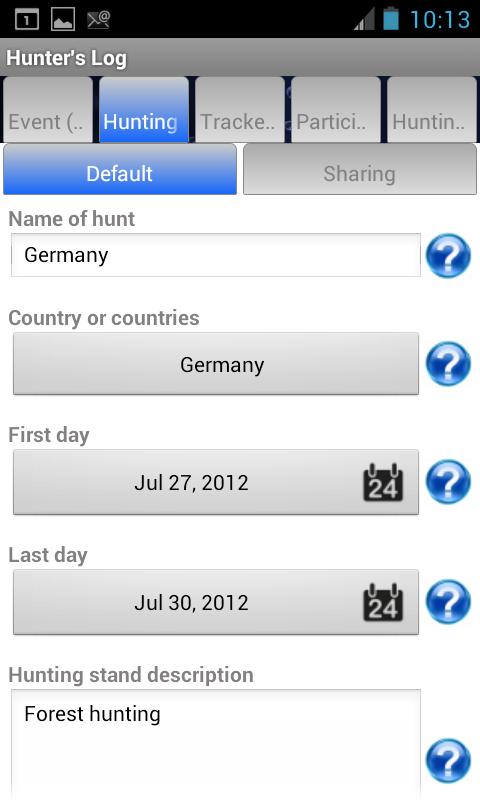Select the Default segment
This screenshot has width=480, height=800.
(120, 169)
